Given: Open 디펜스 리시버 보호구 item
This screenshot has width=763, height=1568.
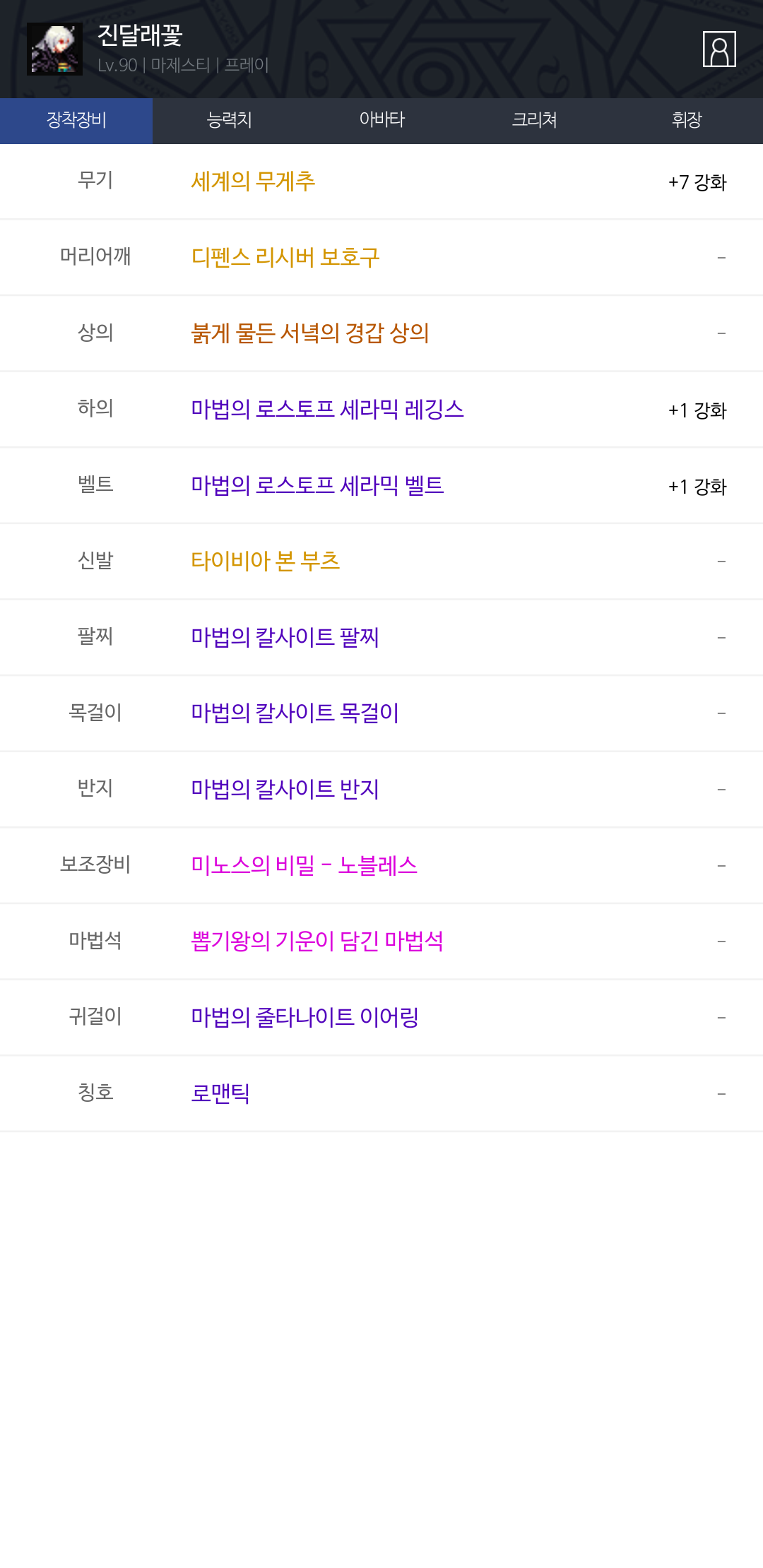Looking at the screenshot, I should [285, 257].
